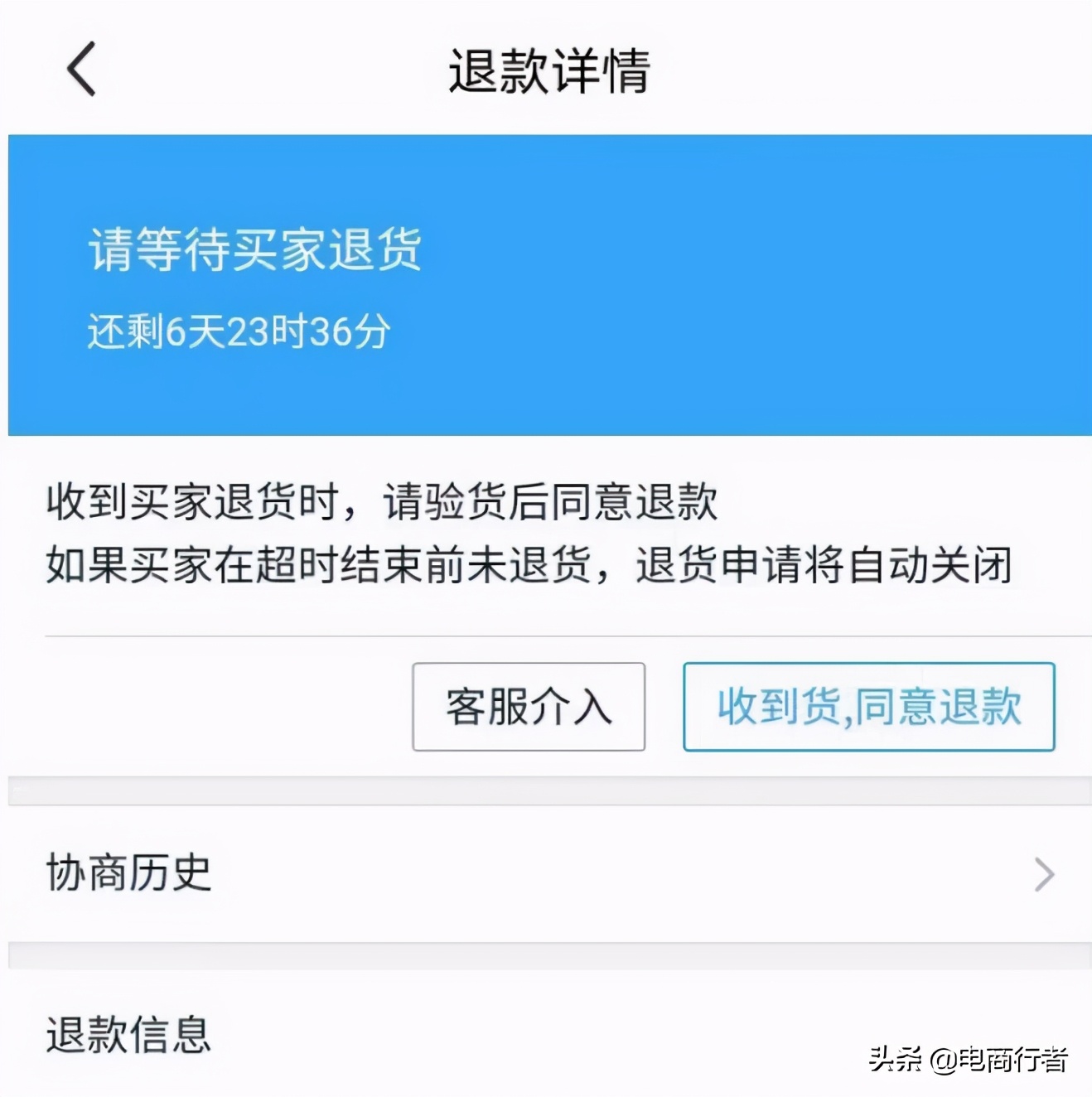Click the blue 请等待买家退货 status banner
Screen dimensions: 1092x1097
pyautogui.click(x=546, y=282)
